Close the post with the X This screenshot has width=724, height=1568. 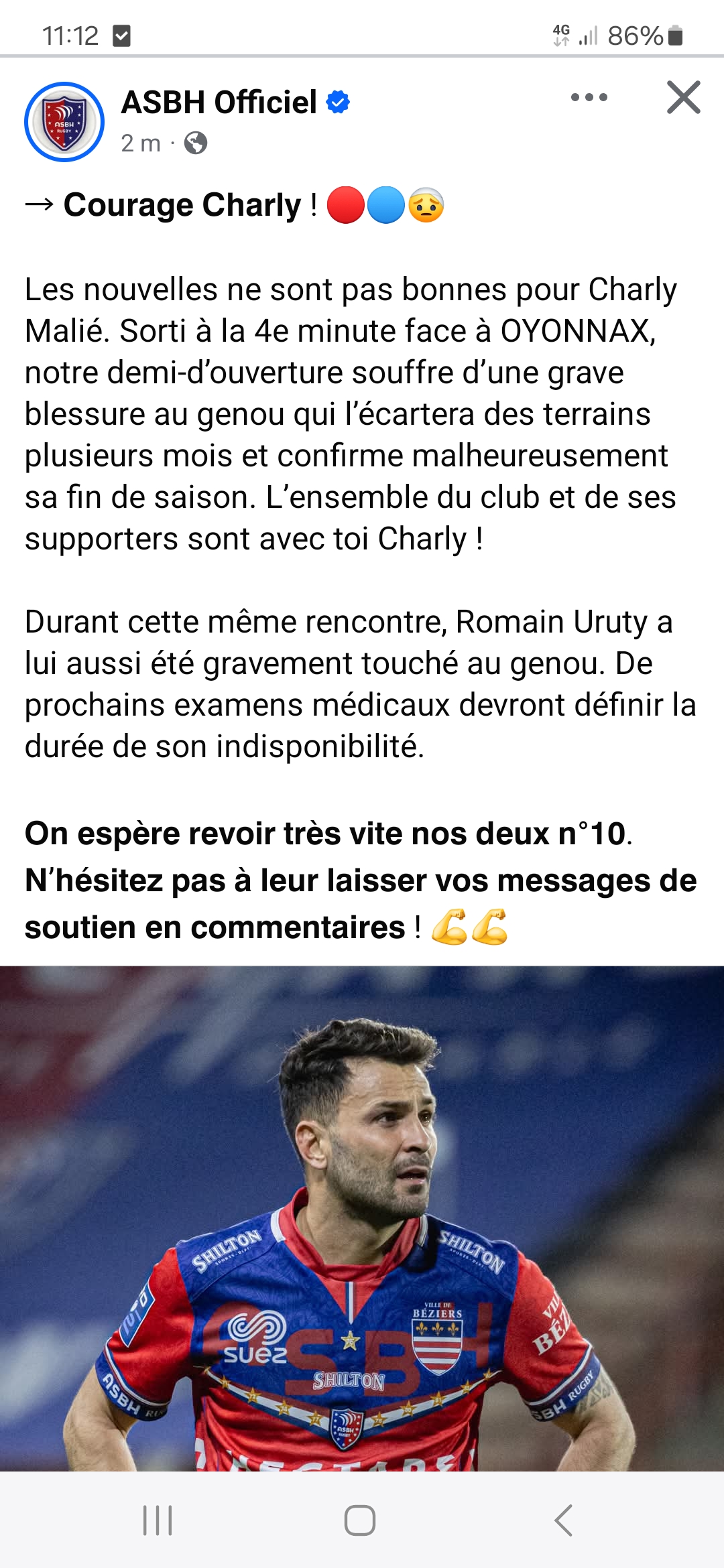(x=683, y=98)
